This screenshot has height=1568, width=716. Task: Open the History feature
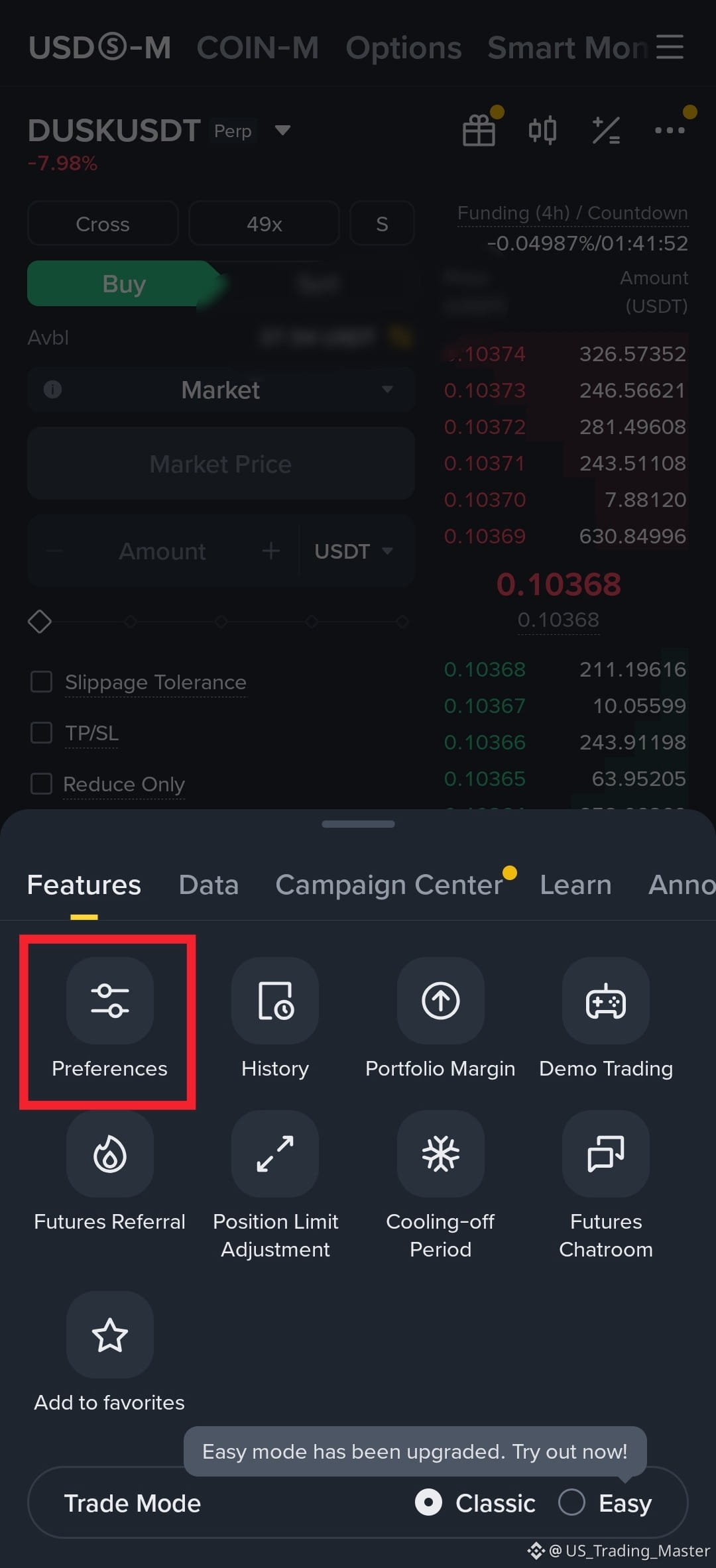coord(275,1001)
